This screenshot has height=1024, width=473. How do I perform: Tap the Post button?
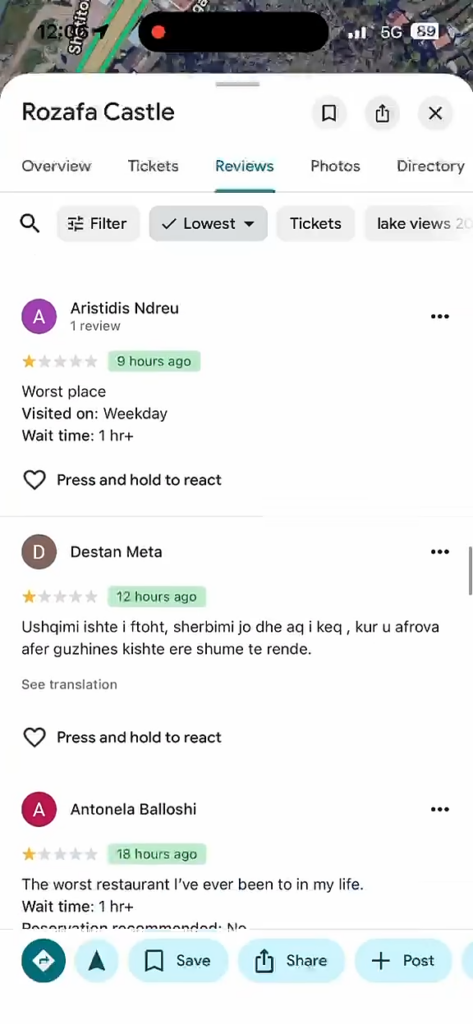[403, 961]
